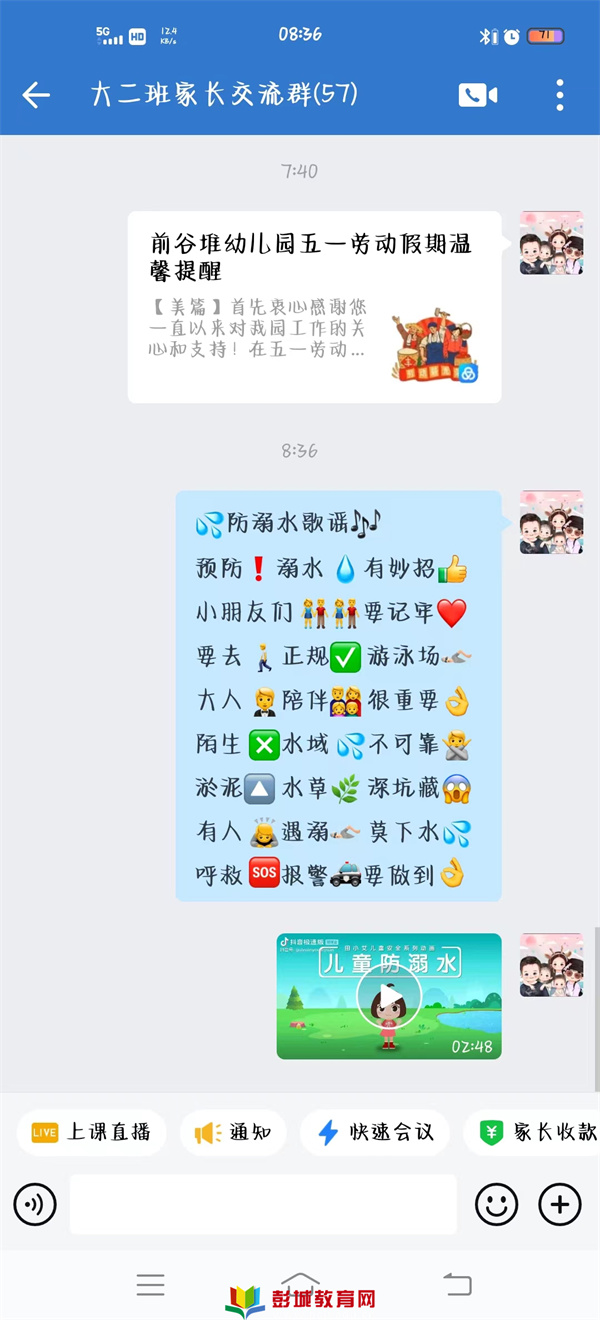
Task: Start a 快速会议
Action: 376,1133
